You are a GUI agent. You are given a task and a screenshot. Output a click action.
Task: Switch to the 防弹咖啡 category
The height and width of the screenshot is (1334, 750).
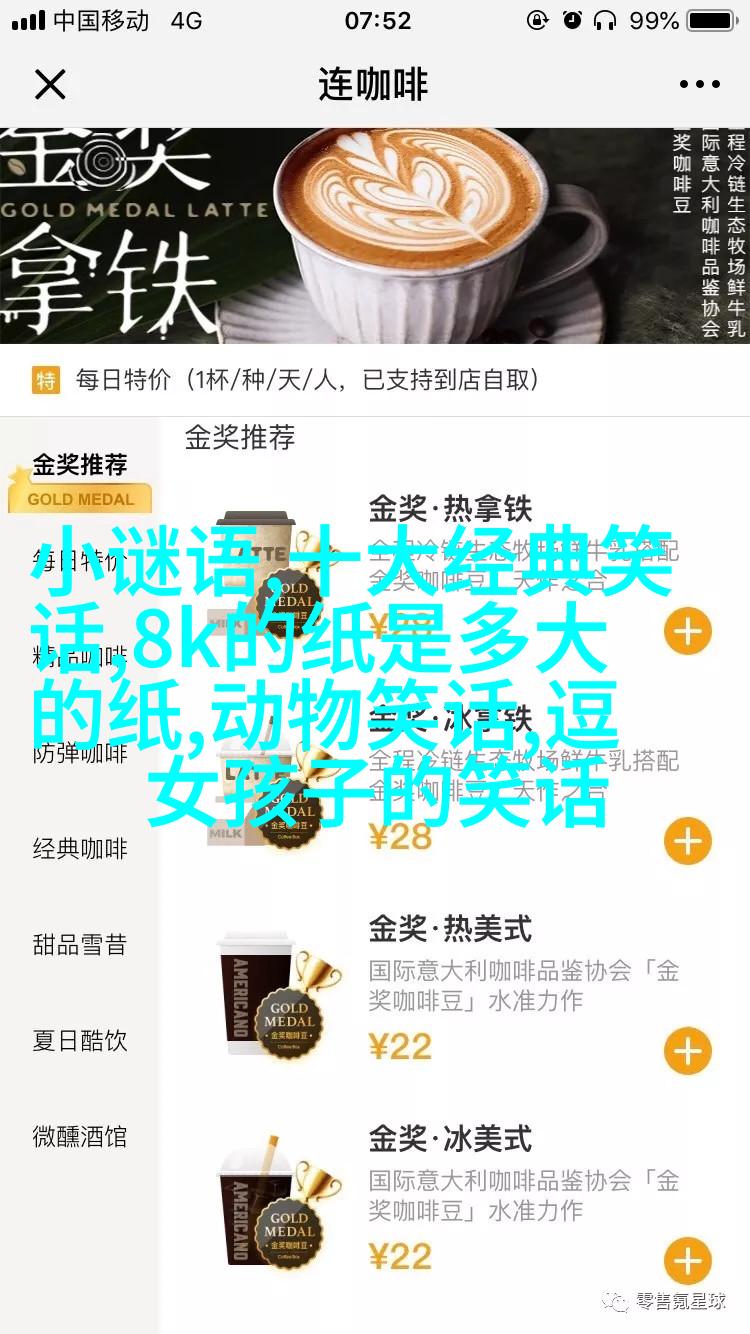(x=80, y=752)
